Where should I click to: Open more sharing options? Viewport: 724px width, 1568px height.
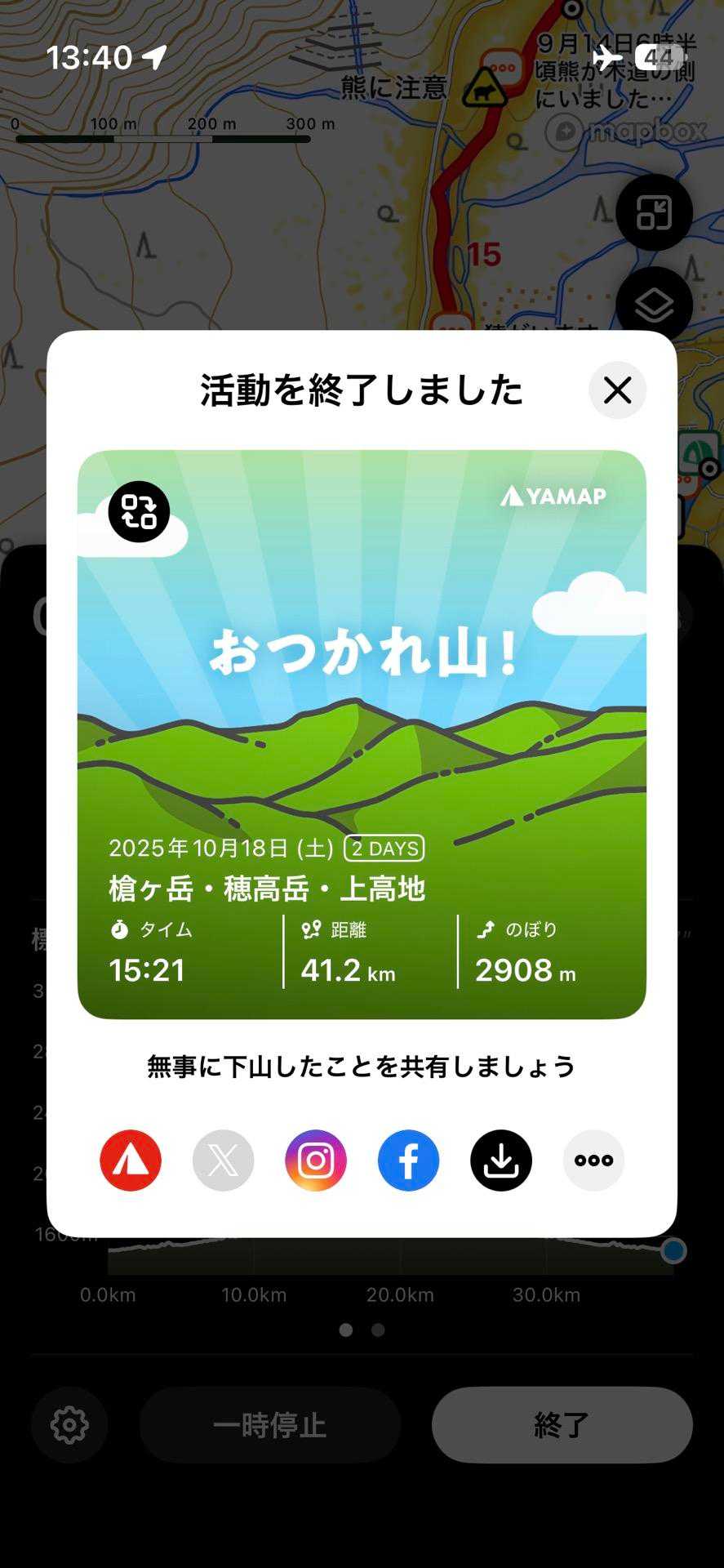click(x=593, y=1160)
